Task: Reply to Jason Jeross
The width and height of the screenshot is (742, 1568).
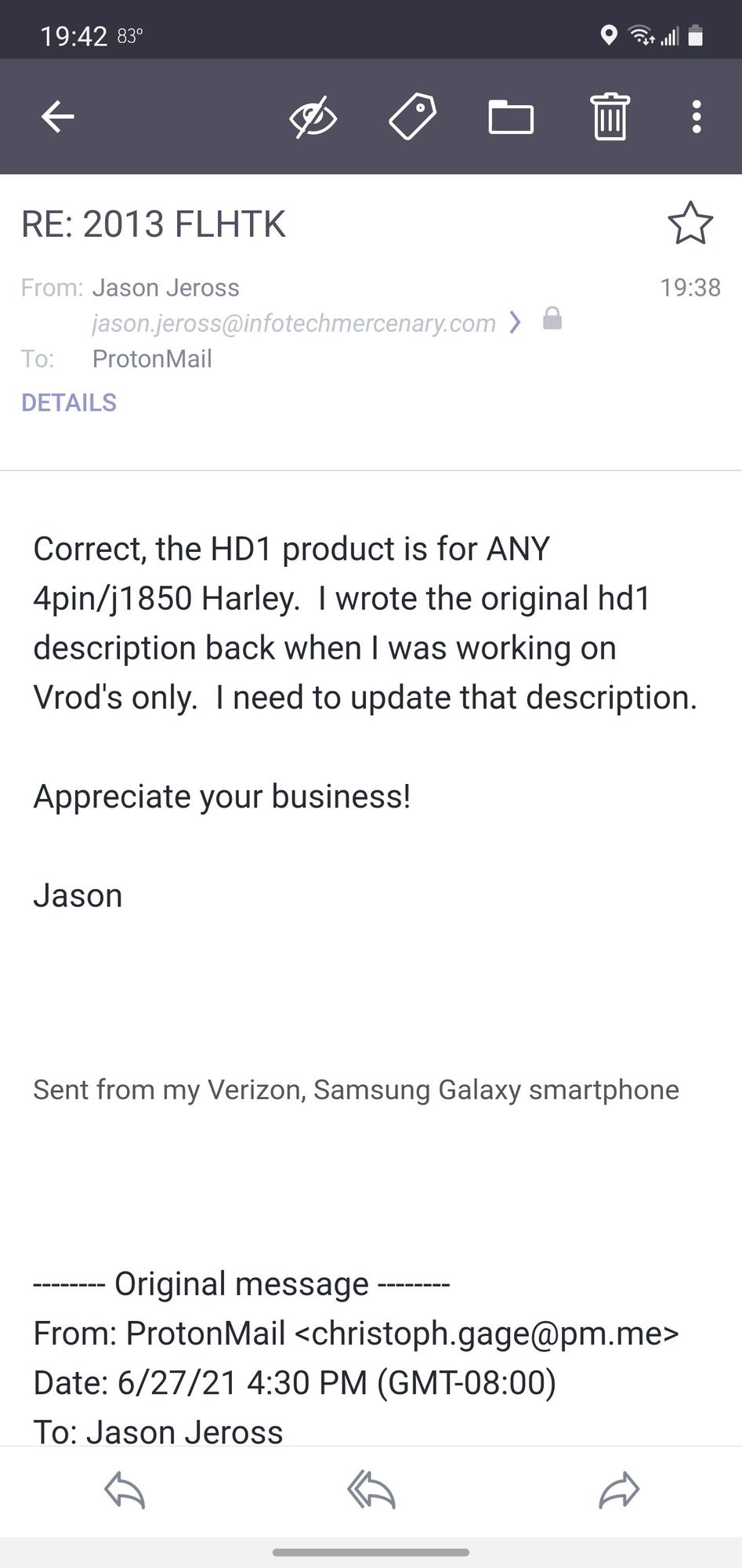Action: coord(125,1490)
